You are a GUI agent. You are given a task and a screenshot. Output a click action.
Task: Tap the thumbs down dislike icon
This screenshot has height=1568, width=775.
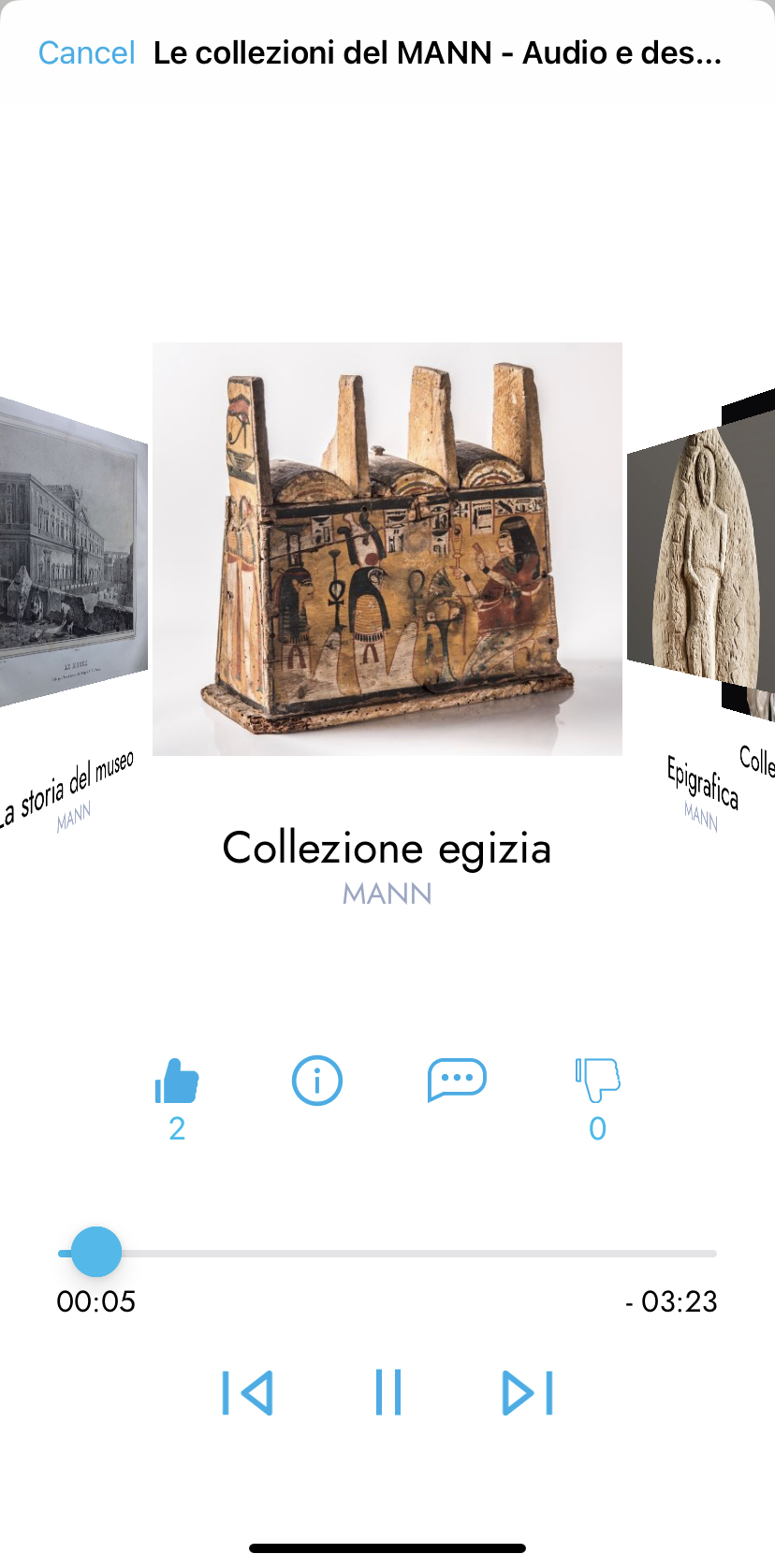(597, 1081)
